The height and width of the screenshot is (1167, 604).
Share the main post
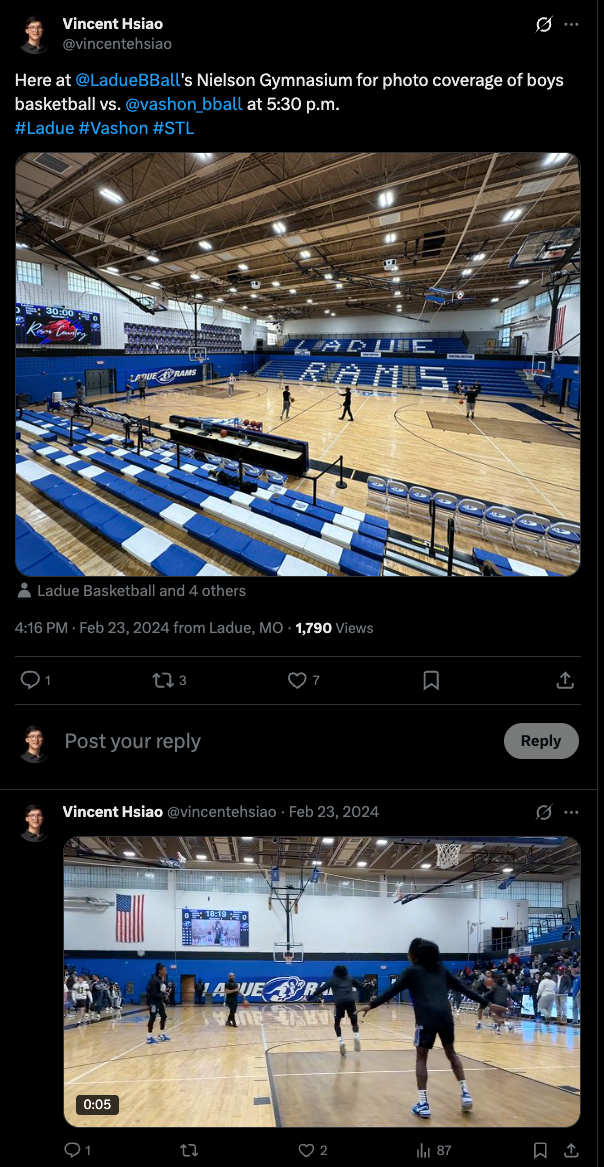pyautogui.click(x=565, y=680)
